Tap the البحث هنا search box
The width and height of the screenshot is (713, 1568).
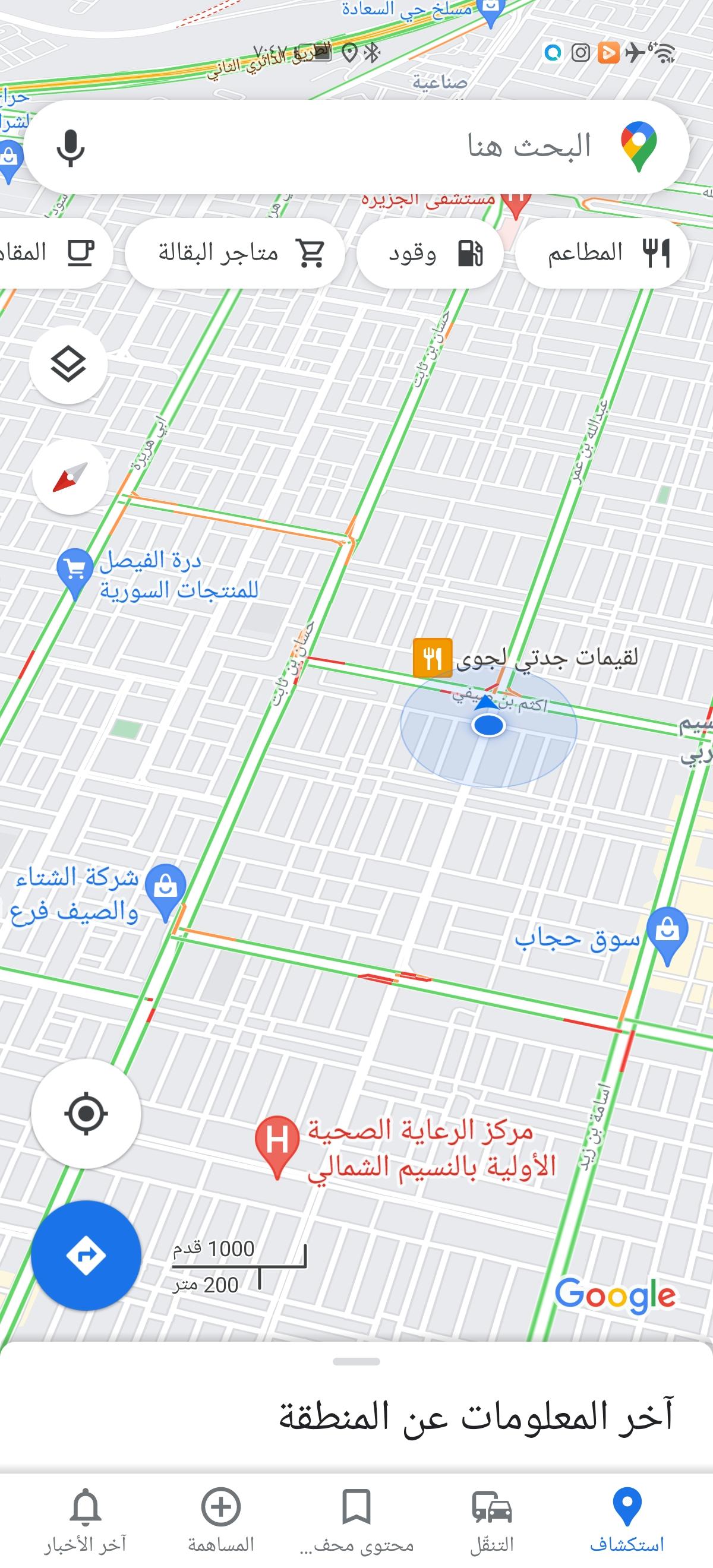[x=365, y=147]
